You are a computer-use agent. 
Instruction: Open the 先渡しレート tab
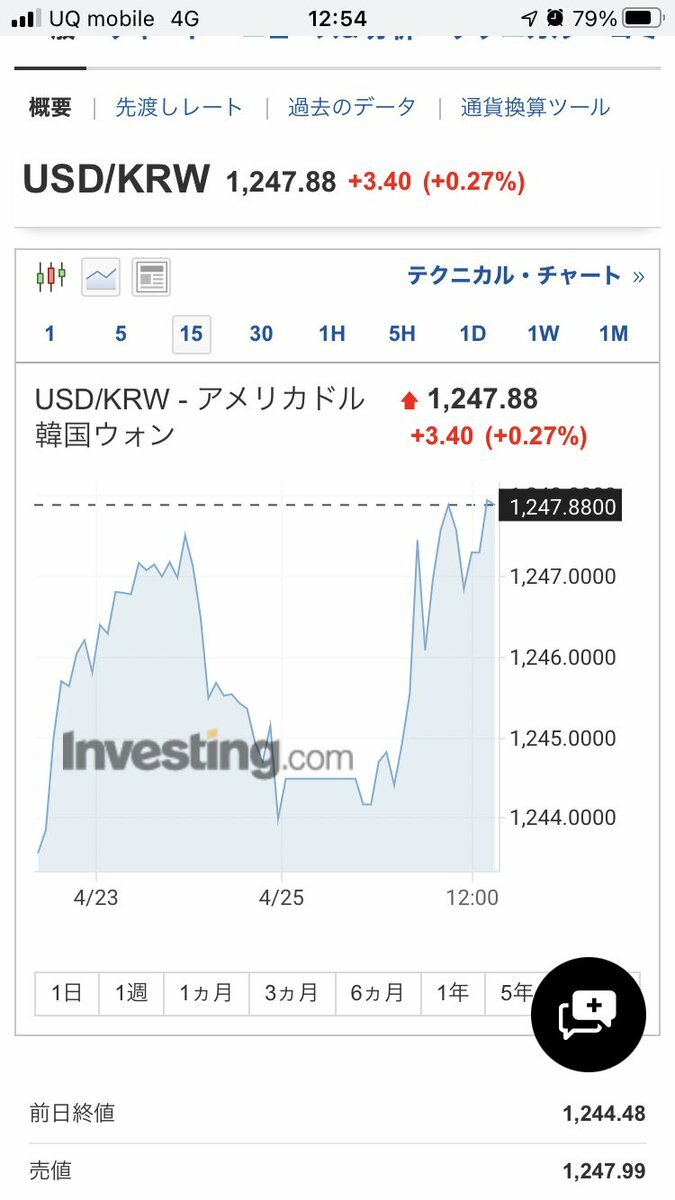[179, 108]
